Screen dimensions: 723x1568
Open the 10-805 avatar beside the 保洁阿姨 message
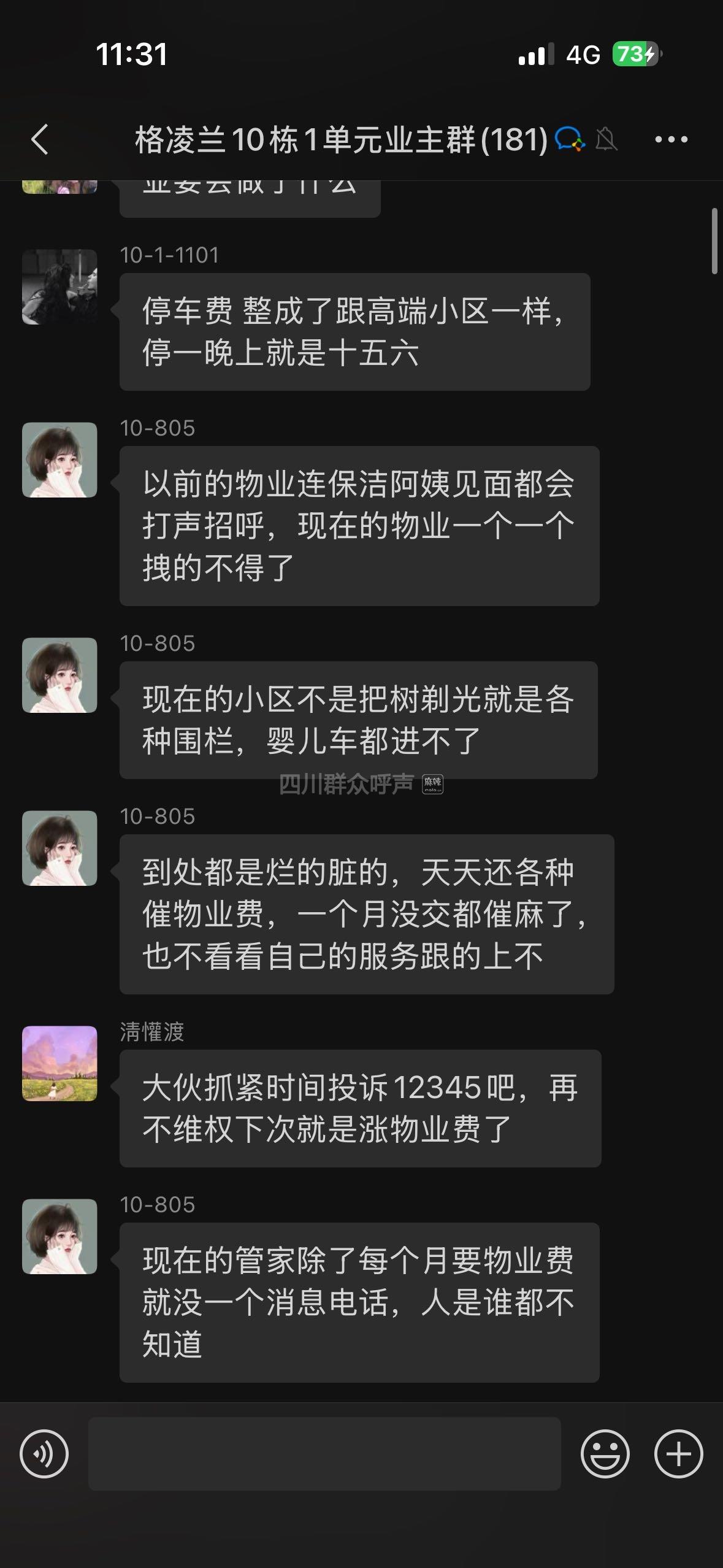pos(59,459)
